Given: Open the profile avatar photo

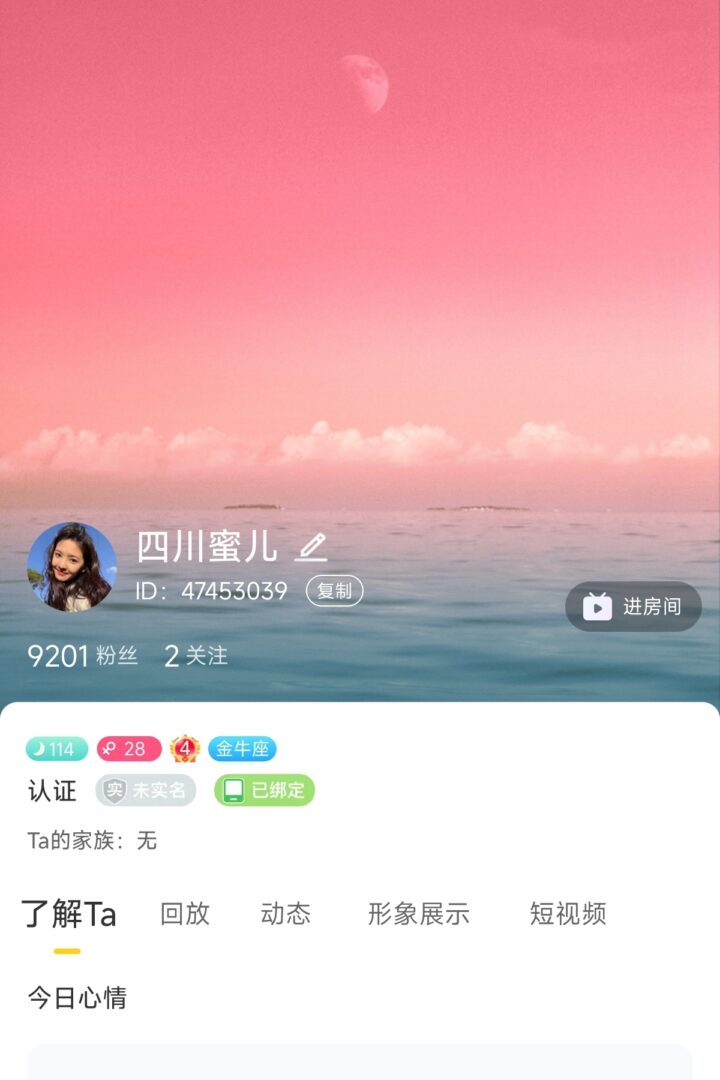Looking at the screenshot, I should (72, 567).
